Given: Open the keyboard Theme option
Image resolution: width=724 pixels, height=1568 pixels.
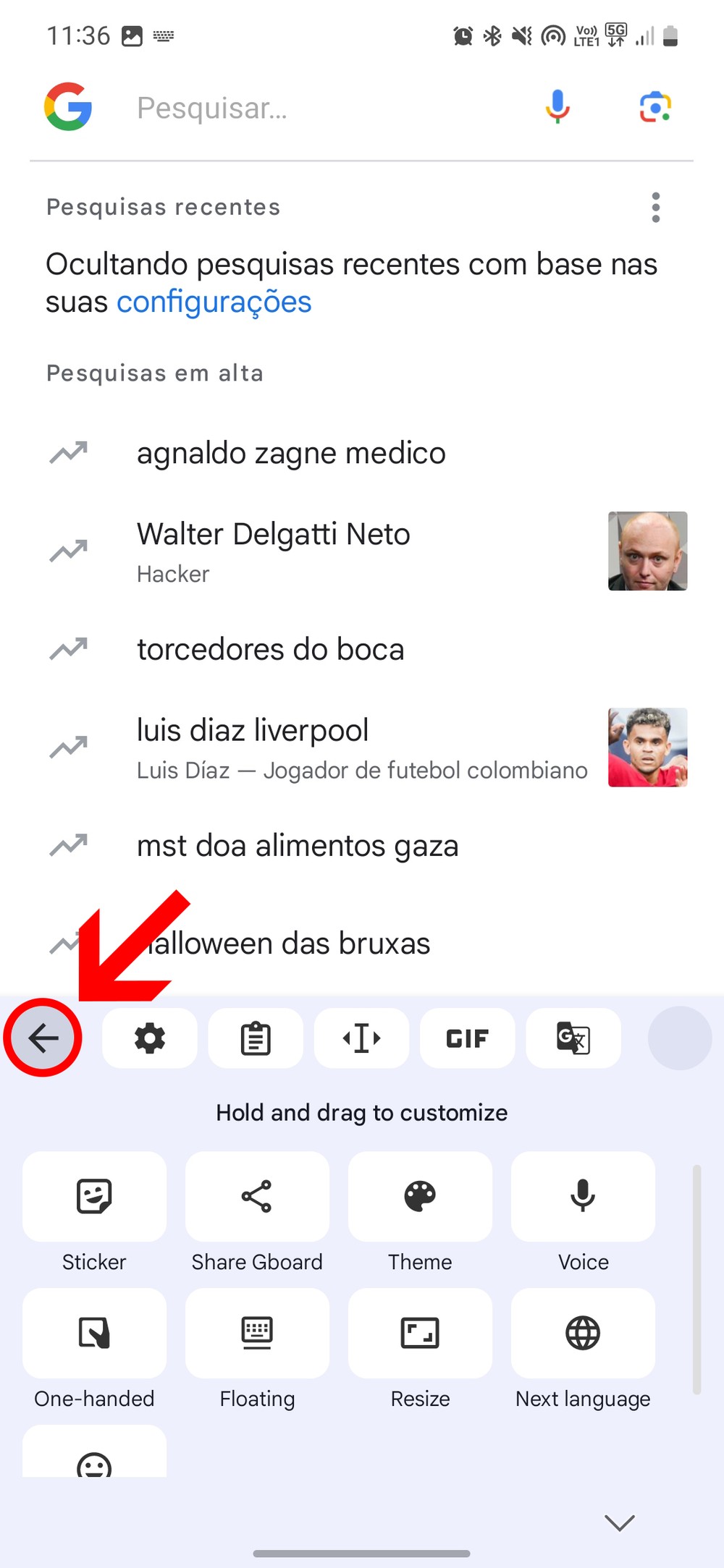Looking at the screenshot, I should tap(420, 1197).
